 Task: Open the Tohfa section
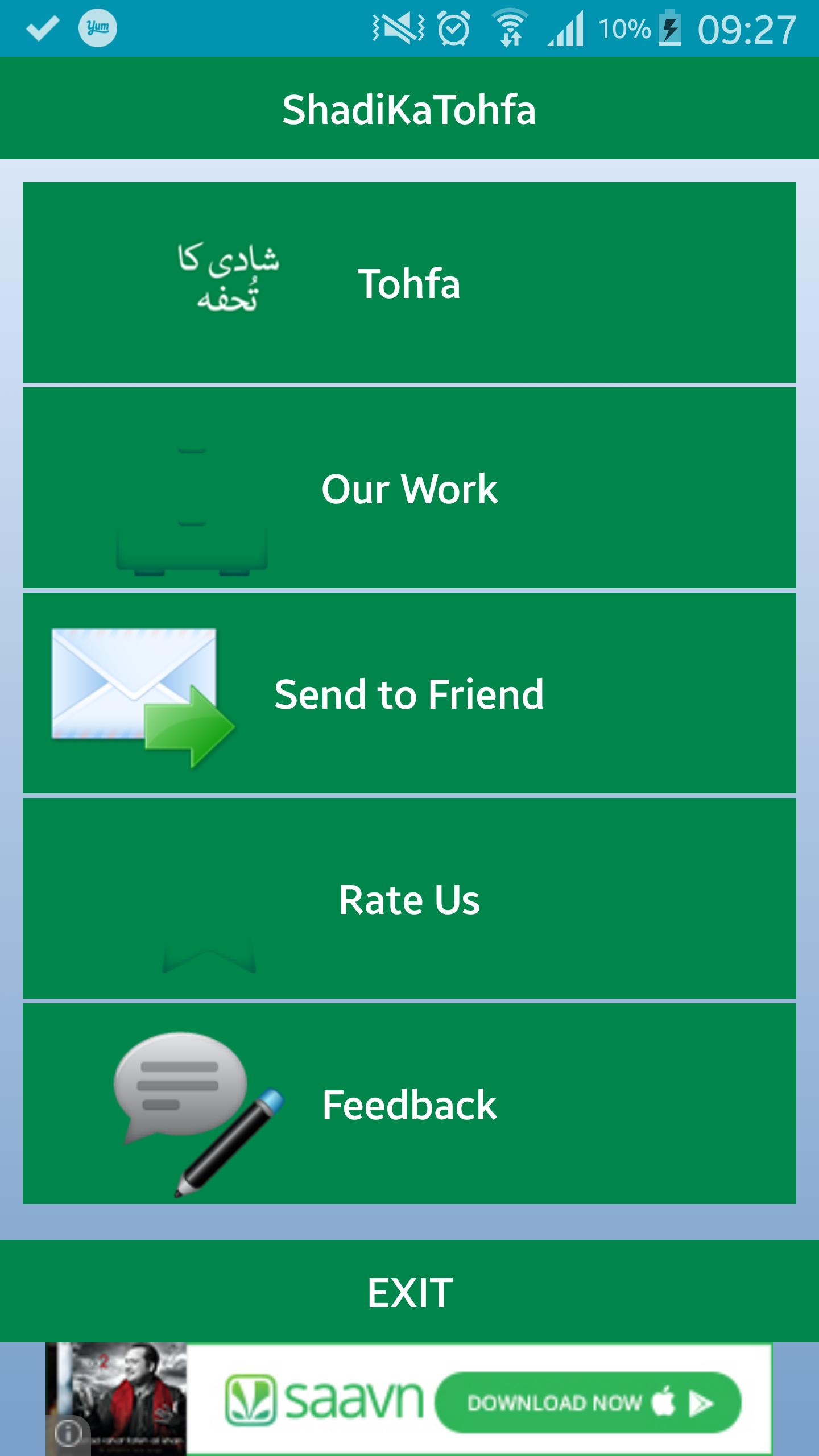[x=409, y=283]
